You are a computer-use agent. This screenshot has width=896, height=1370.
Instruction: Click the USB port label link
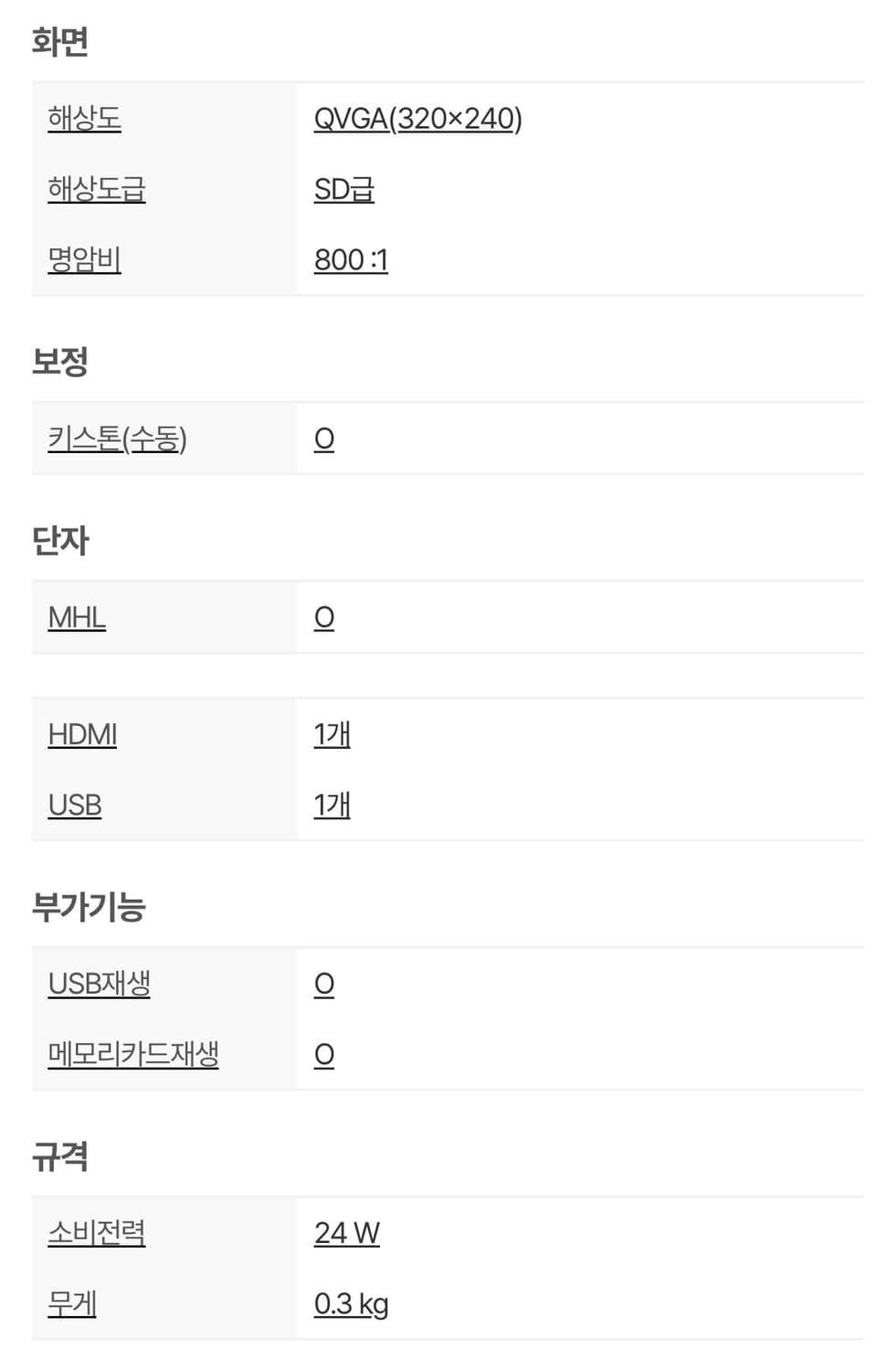click(x=76, y=803)
